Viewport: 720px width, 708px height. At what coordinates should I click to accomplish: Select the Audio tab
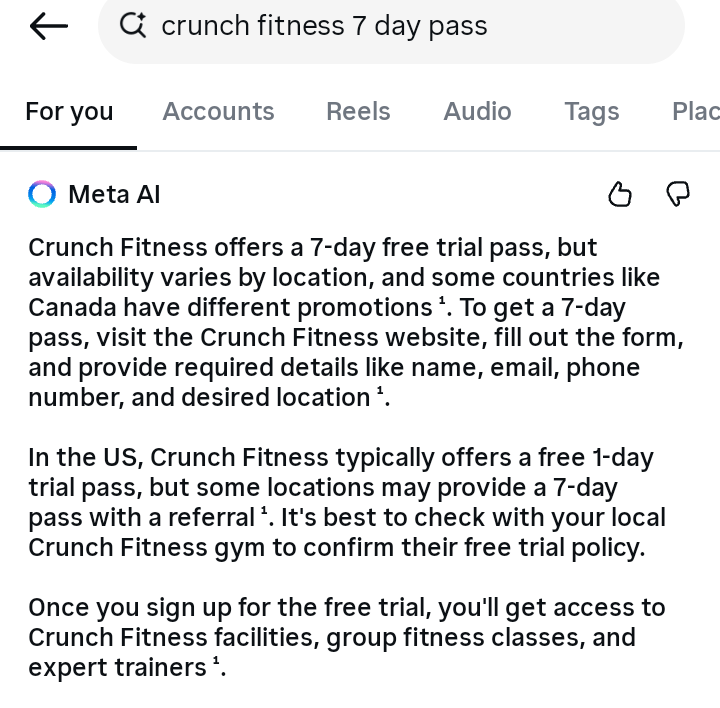[x=477, y=111]
